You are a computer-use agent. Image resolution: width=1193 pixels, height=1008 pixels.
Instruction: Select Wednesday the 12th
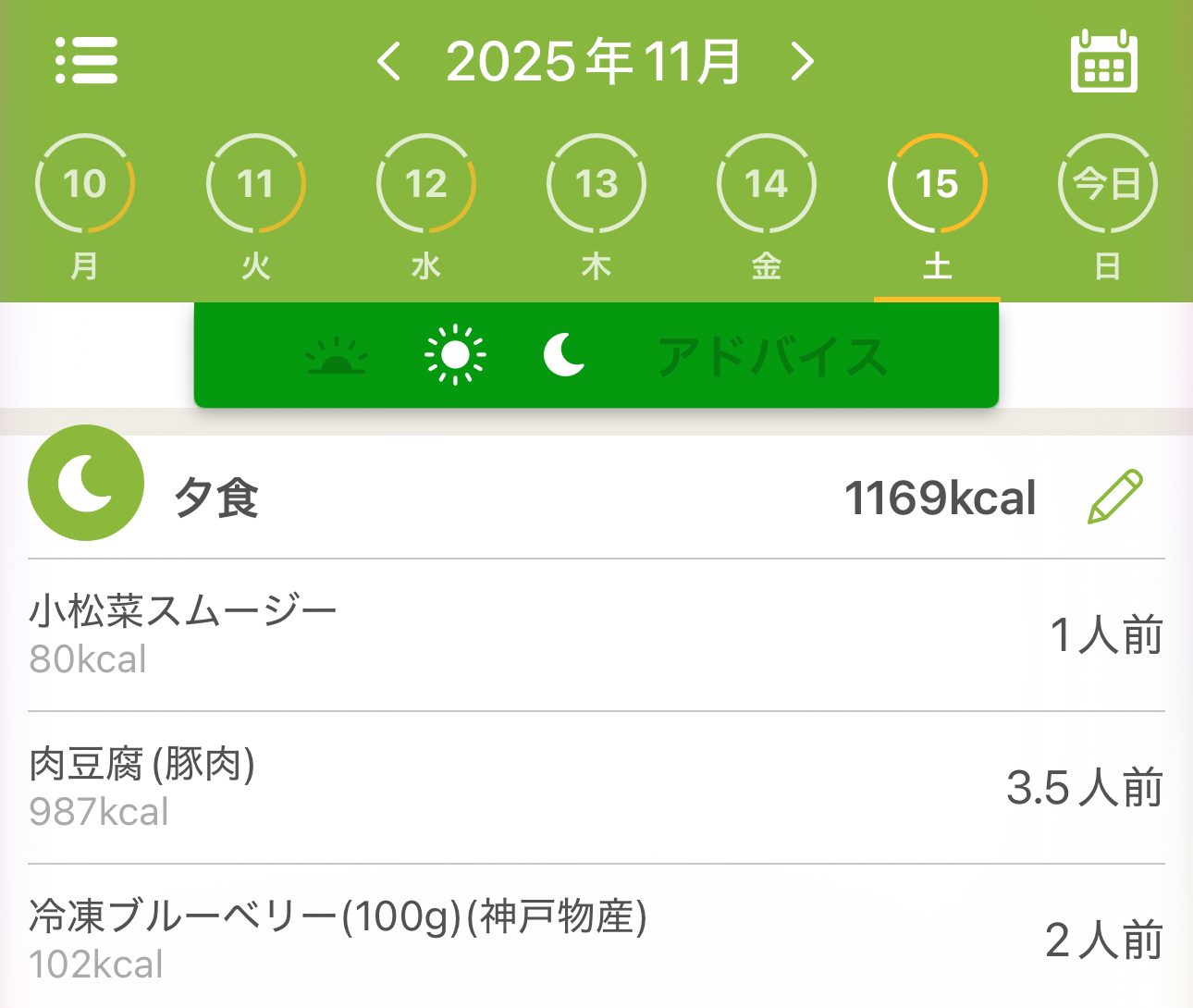click(x=426, y=184)
